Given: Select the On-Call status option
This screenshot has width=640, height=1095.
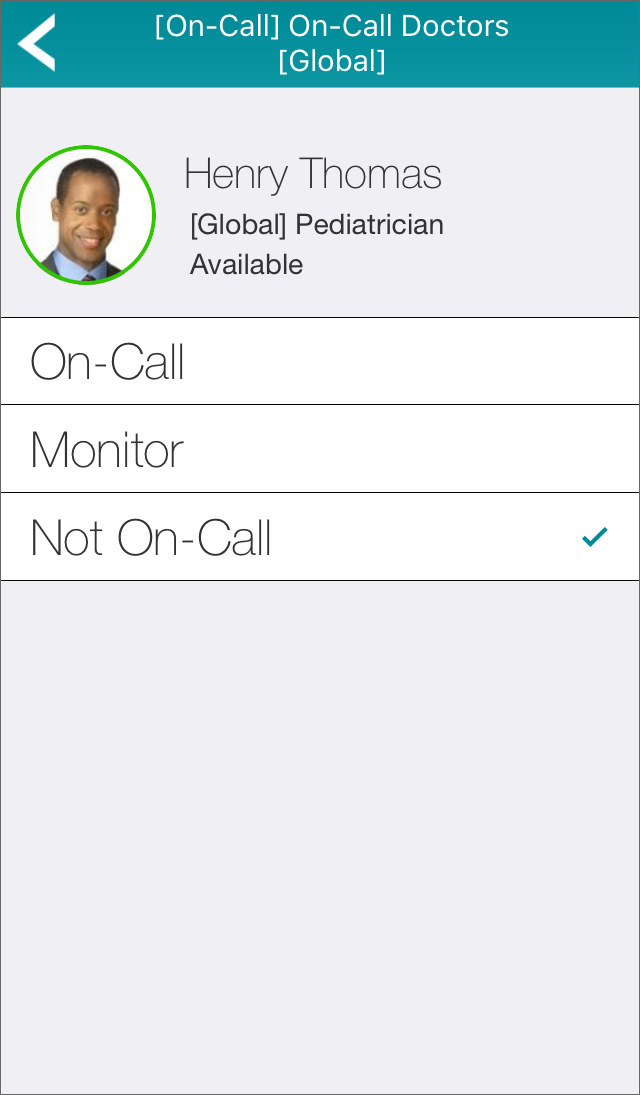Looking at the screenshot, I should 320,361.
